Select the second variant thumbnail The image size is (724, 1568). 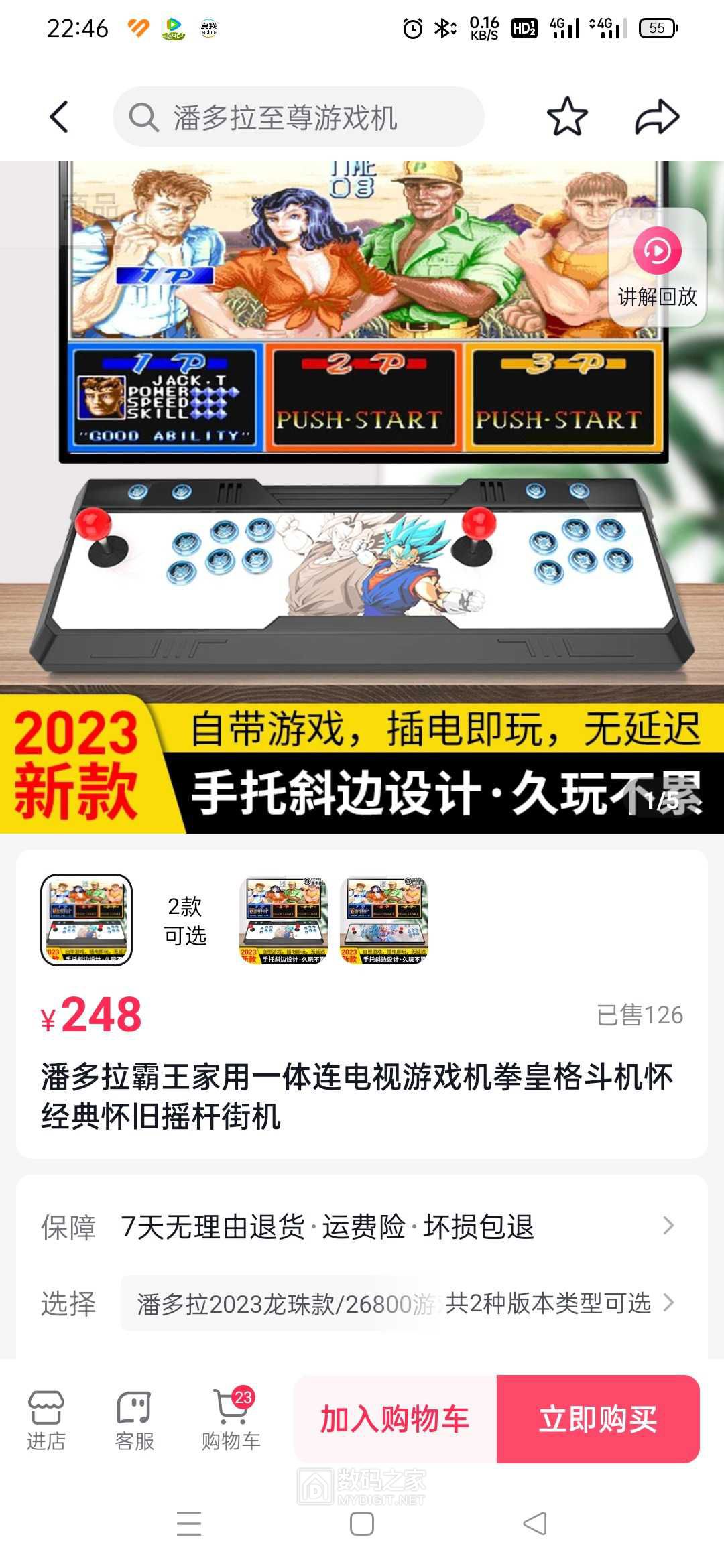point(284,919)
